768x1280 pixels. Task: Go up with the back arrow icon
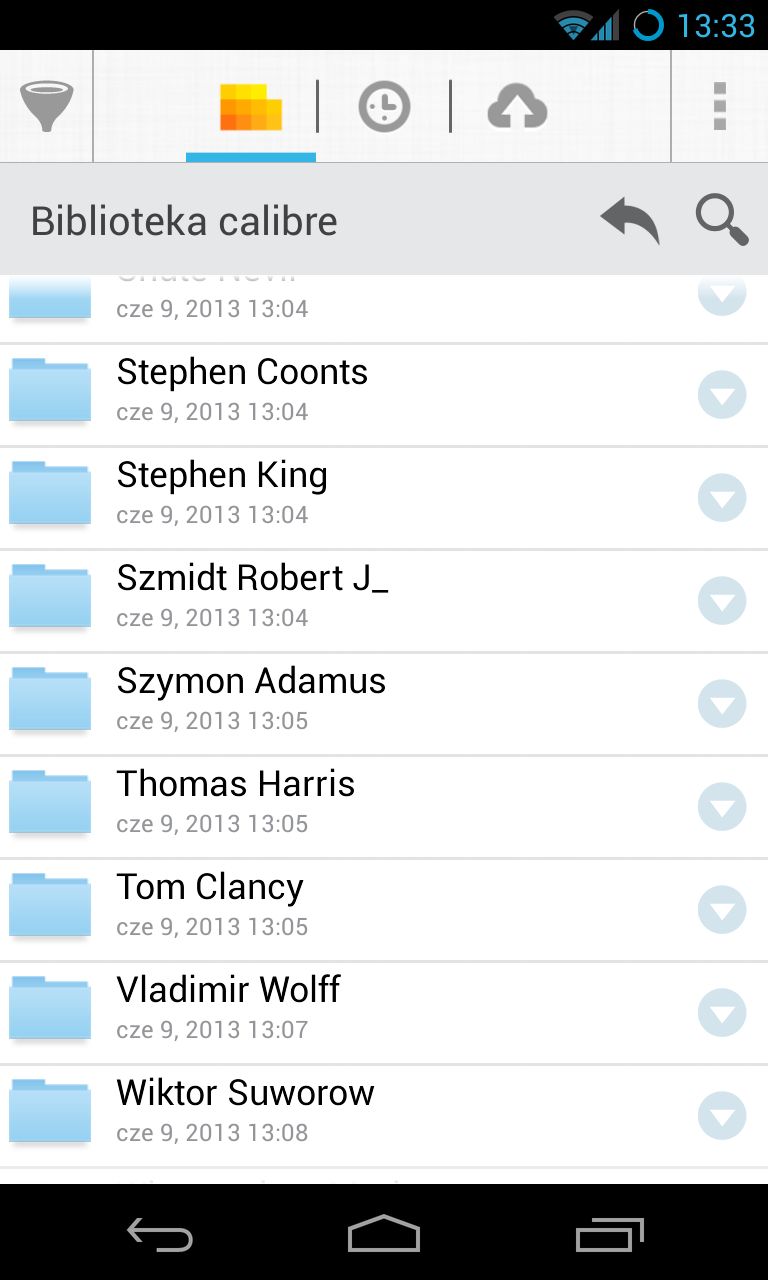(x=630, y=220)
